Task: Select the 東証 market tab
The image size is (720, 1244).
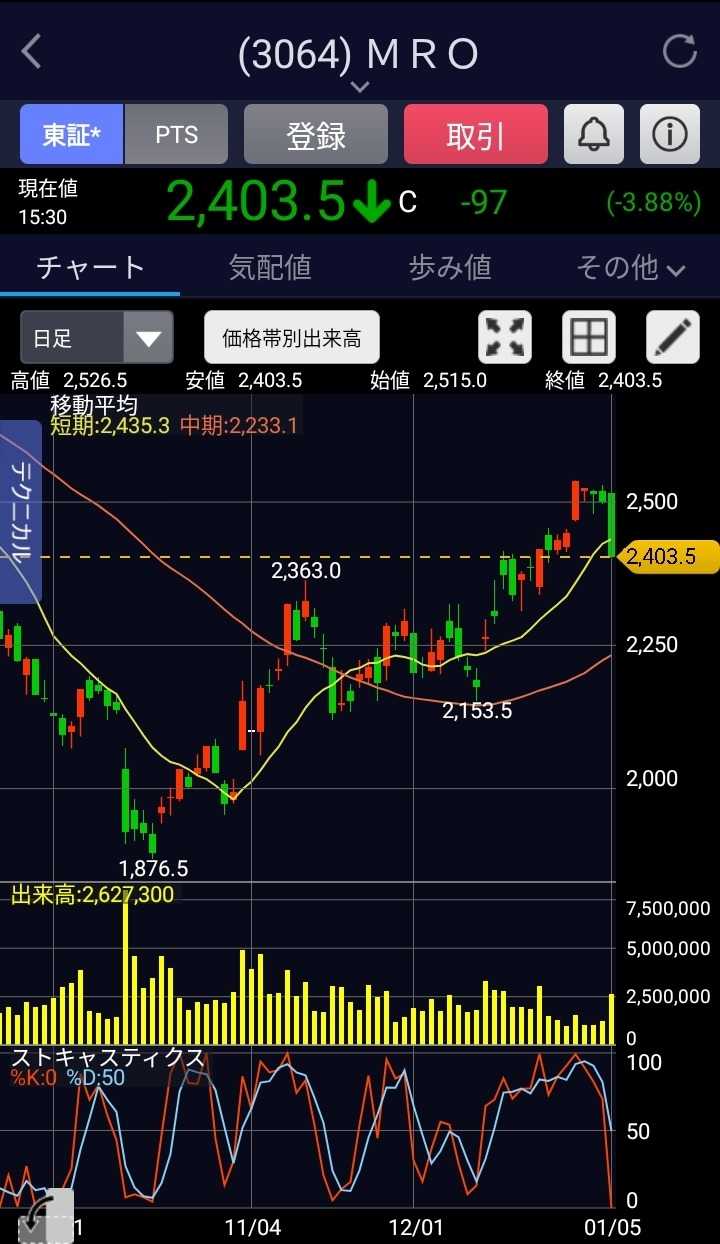Action: (x=71, y=135)
